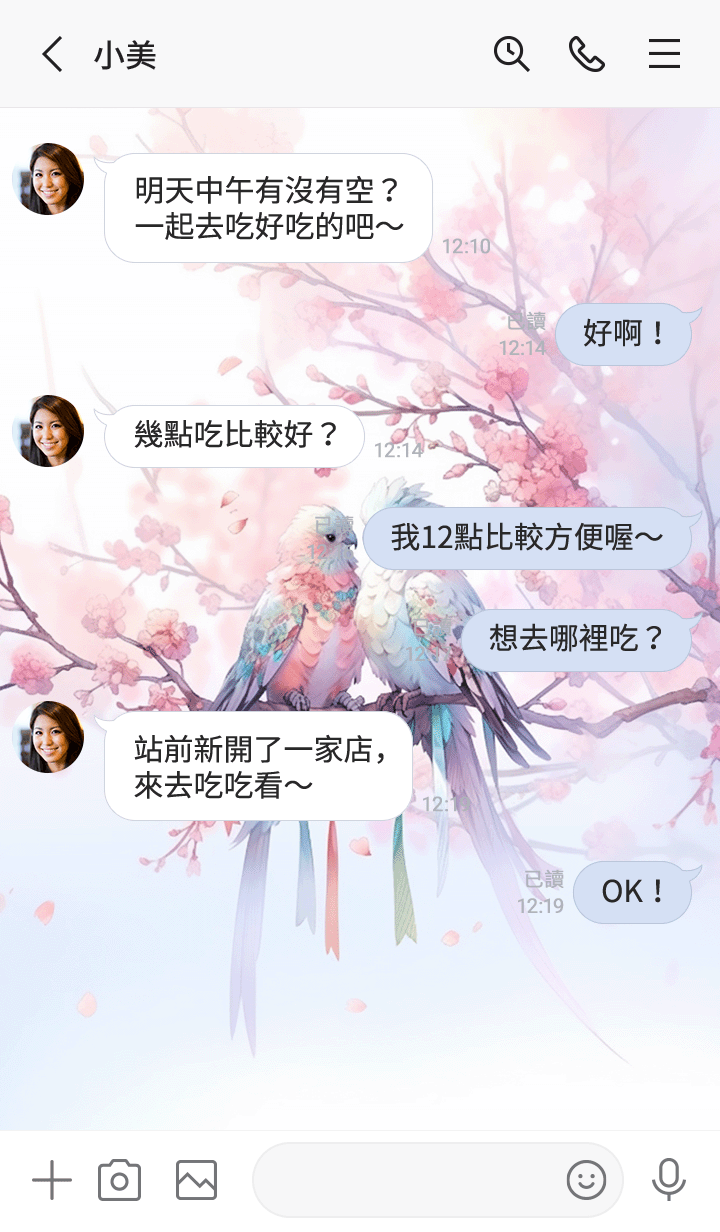
Task: Start a voice call with 小美
Action: click(x=587, y=54)
